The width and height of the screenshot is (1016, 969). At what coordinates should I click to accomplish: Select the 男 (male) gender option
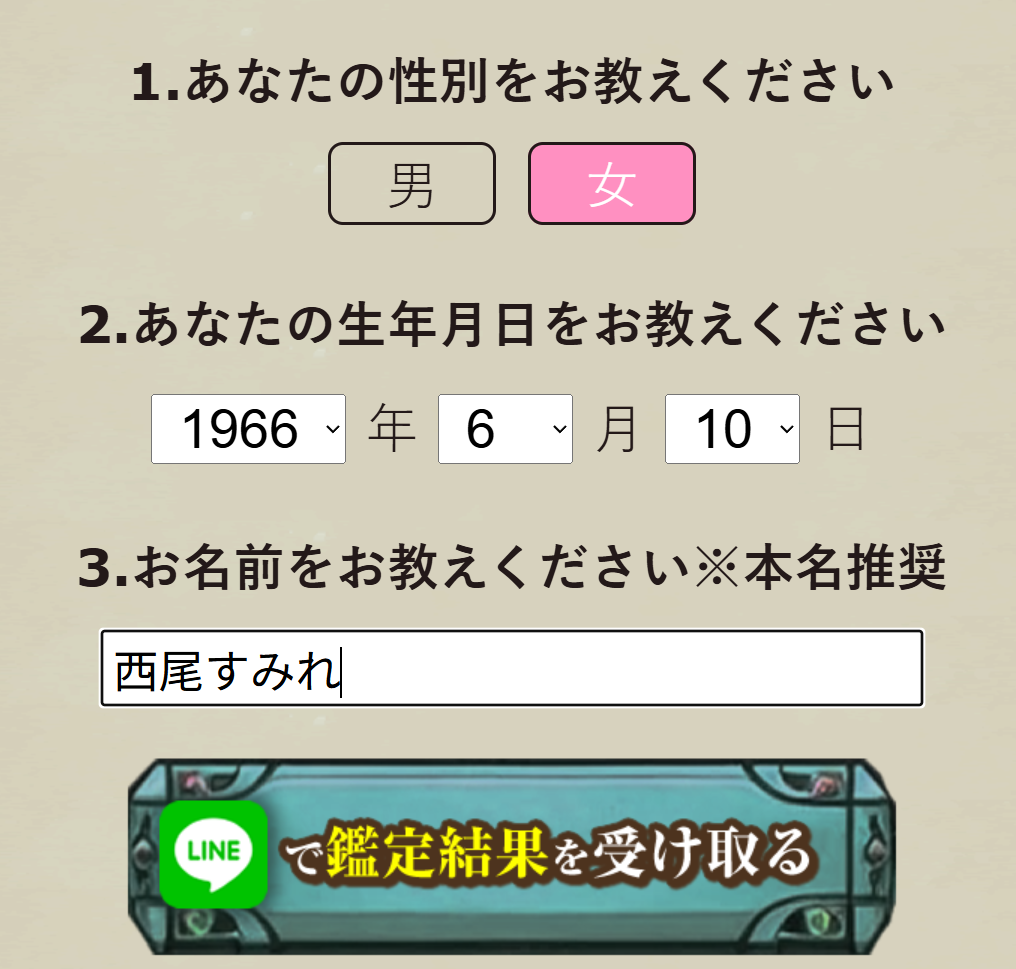(x=412, y=184)
